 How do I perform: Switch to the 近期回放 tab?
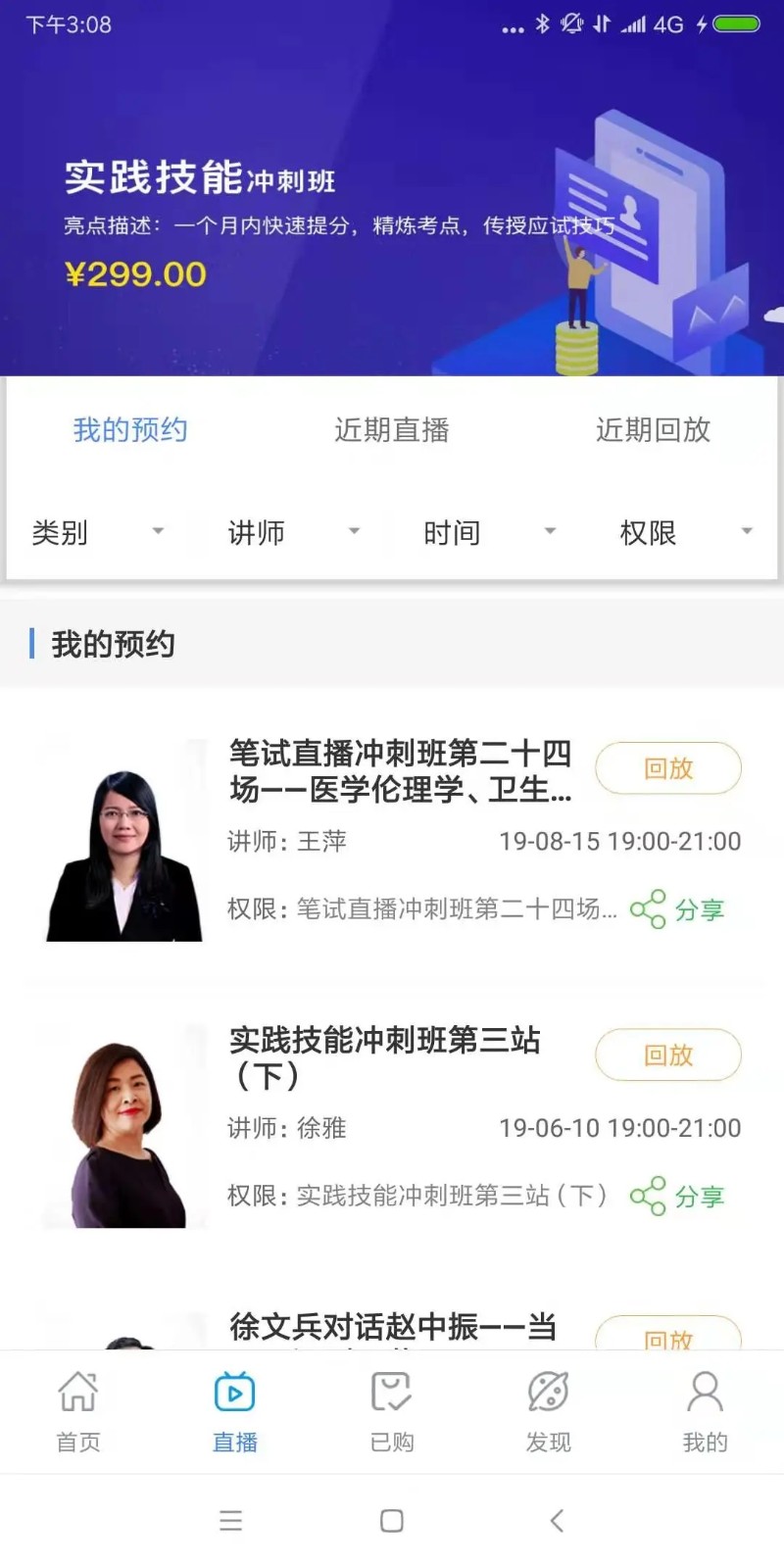[655, 429]
